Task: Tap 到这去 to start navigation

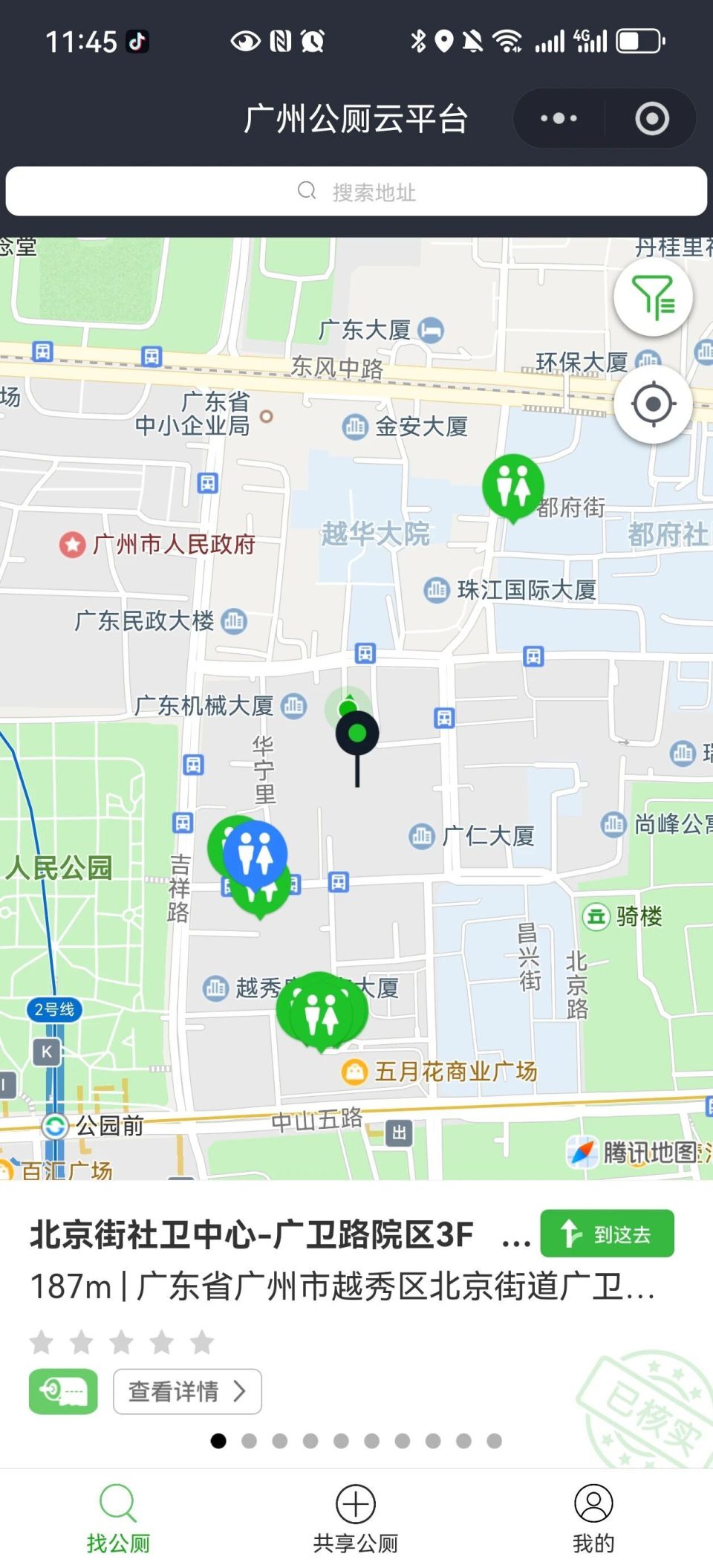Action: 608,1233
